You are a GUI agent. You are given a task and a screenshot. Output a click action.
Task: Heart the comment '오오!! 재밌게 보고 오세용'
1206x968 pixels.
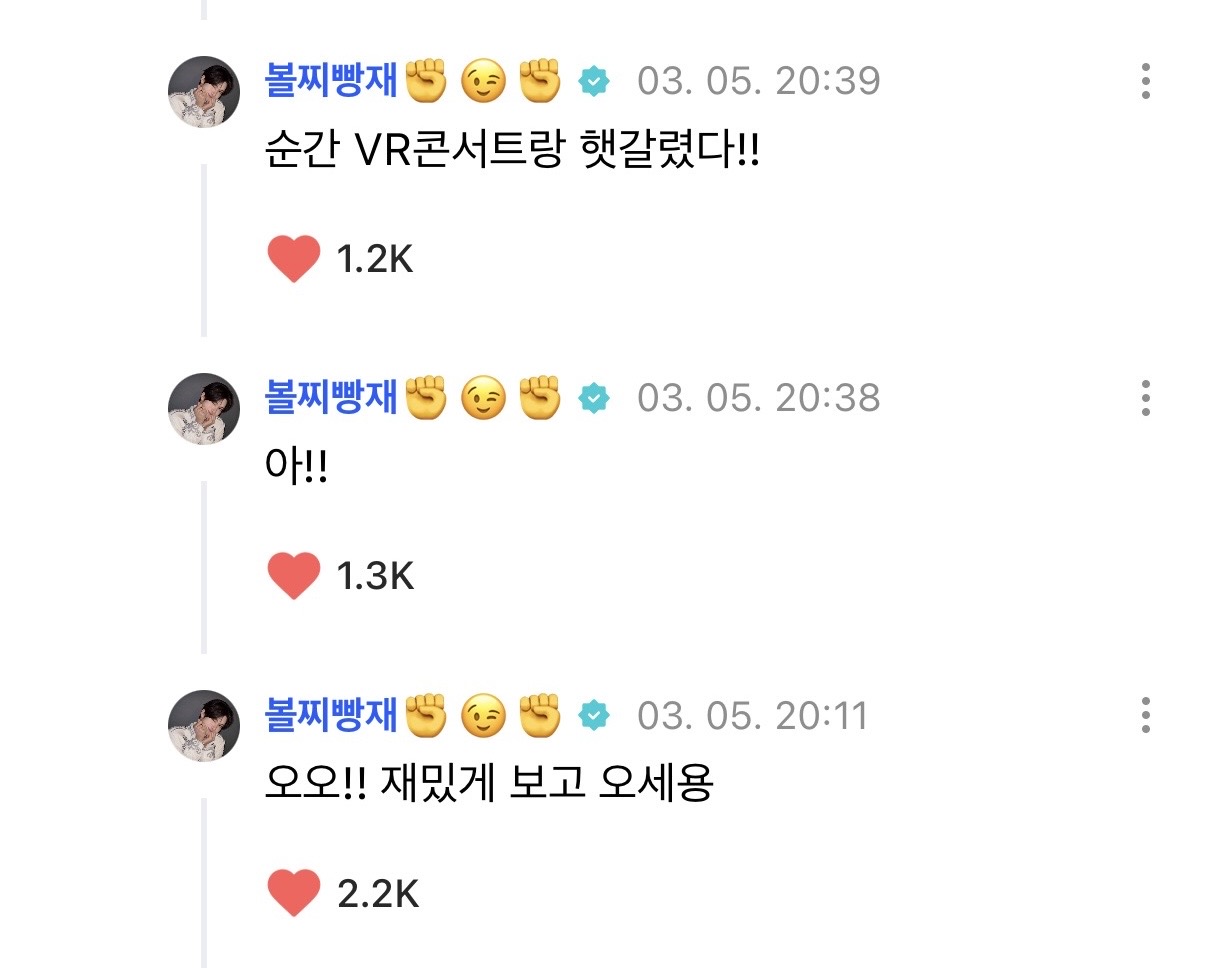click(294, 893)
